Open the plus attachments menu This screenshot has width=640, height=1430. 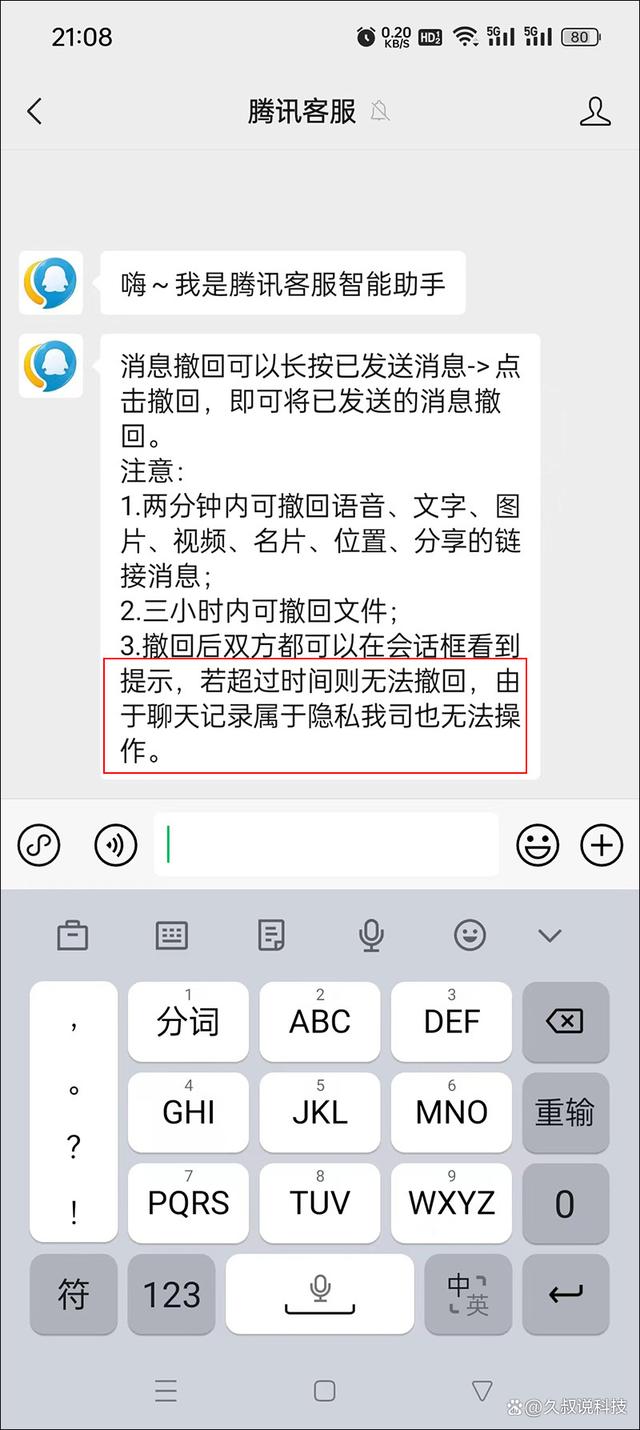click(602, 846)
